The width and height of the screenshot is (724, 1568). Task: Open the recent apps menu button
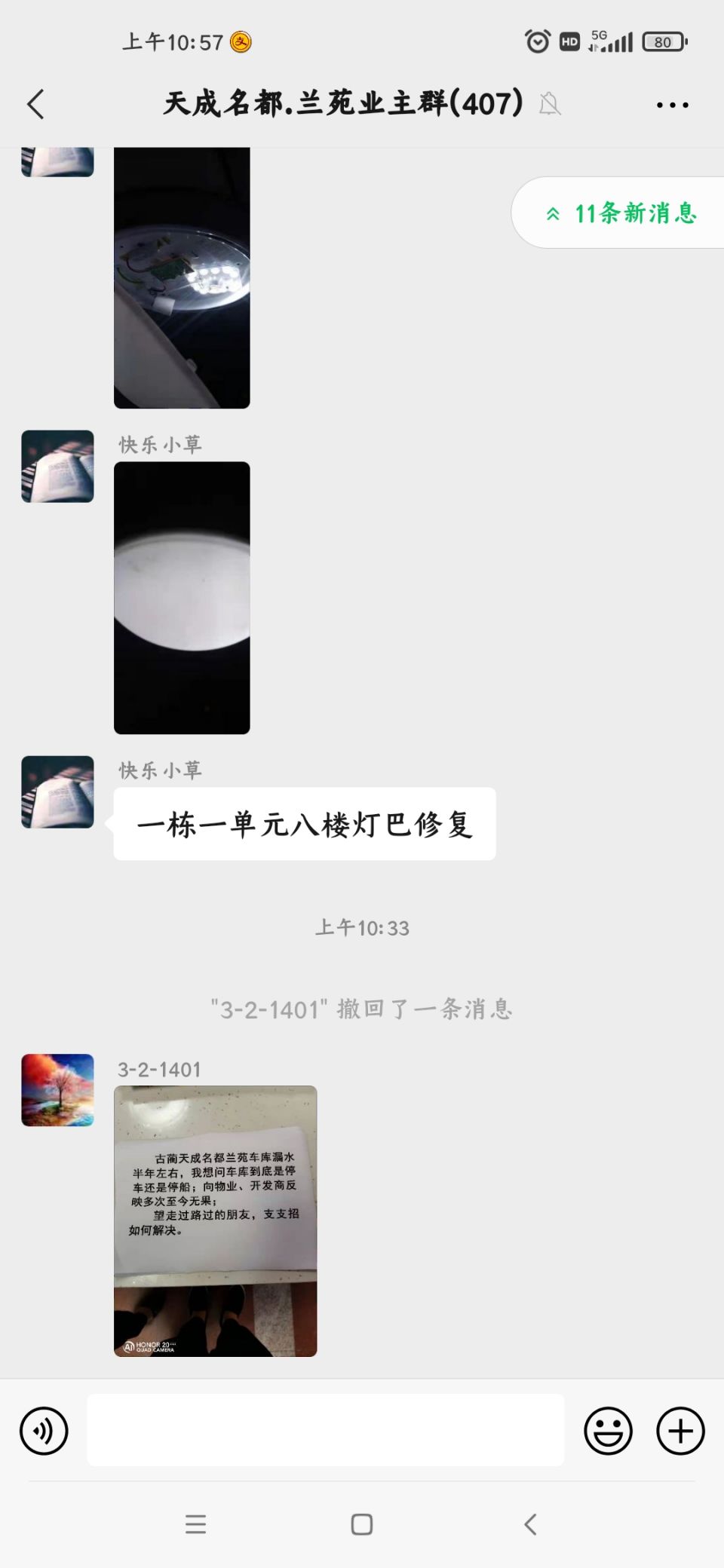pos(195,1524)
